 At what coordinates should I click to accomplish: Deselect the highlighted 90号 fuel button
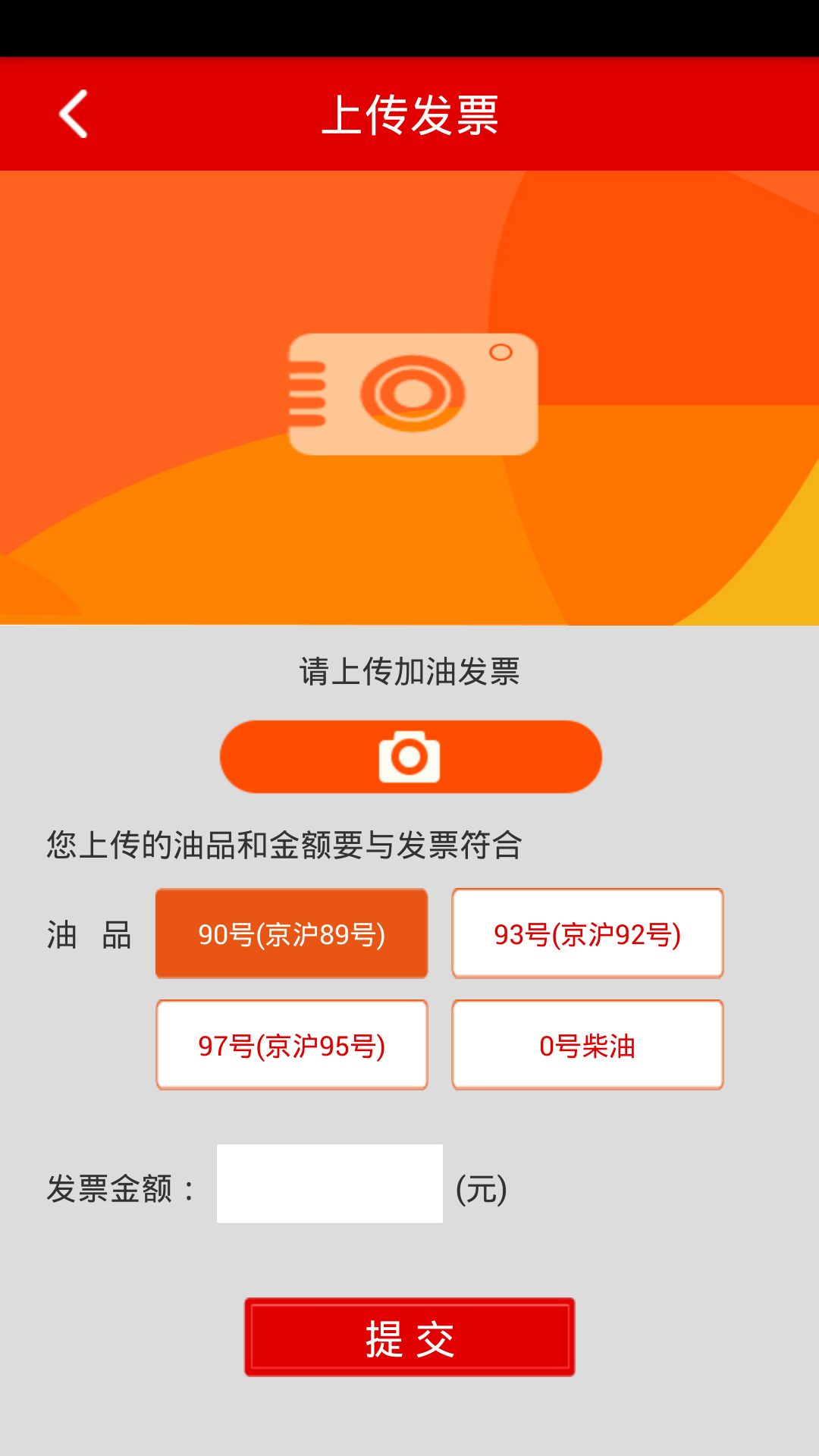[292, 934]
